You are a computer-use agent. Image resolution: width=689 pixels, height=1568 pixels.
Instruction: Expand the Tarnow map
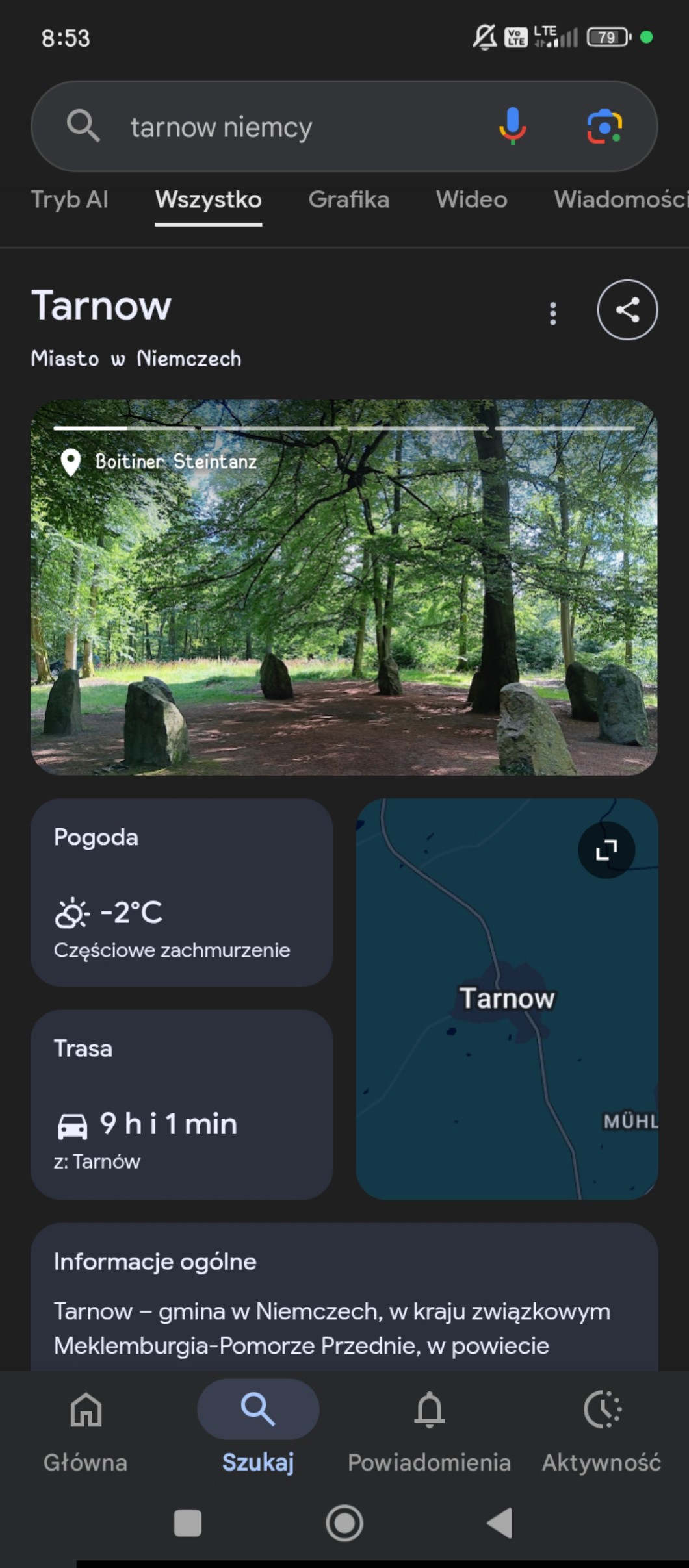(x=606, y=850)
